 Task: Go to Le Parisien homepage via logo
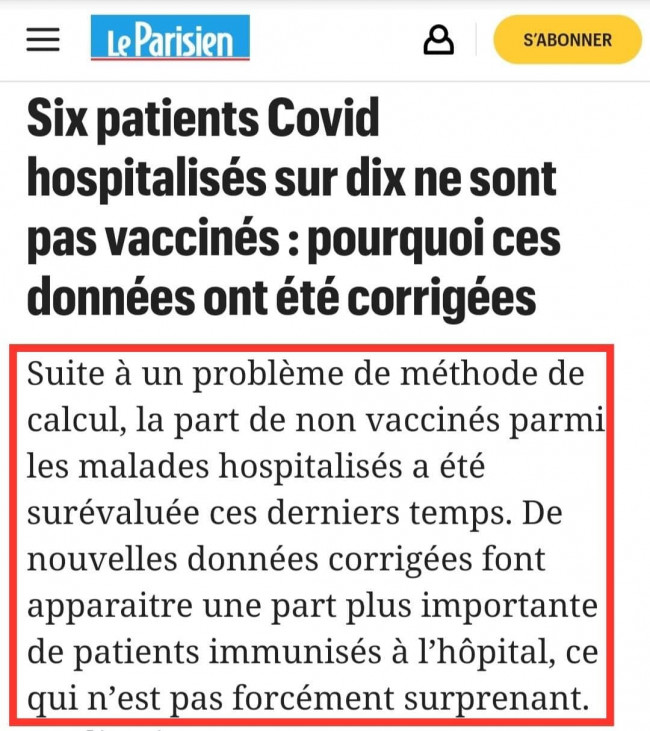[170, 40]
